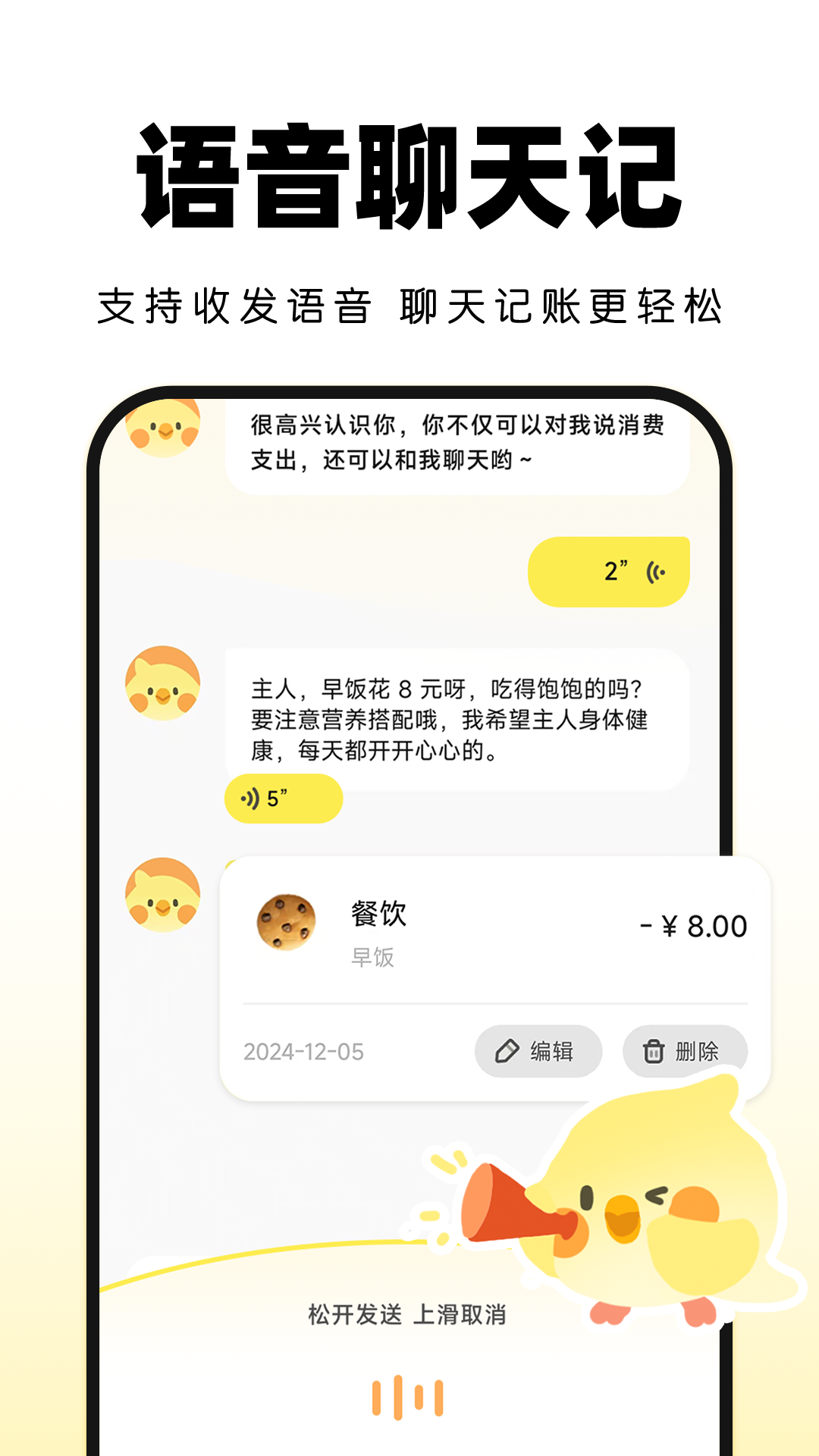Screen dimensions: 819x1456
Task: Tap the pencil icon inside the 编辑 button
Action: 507,1051
